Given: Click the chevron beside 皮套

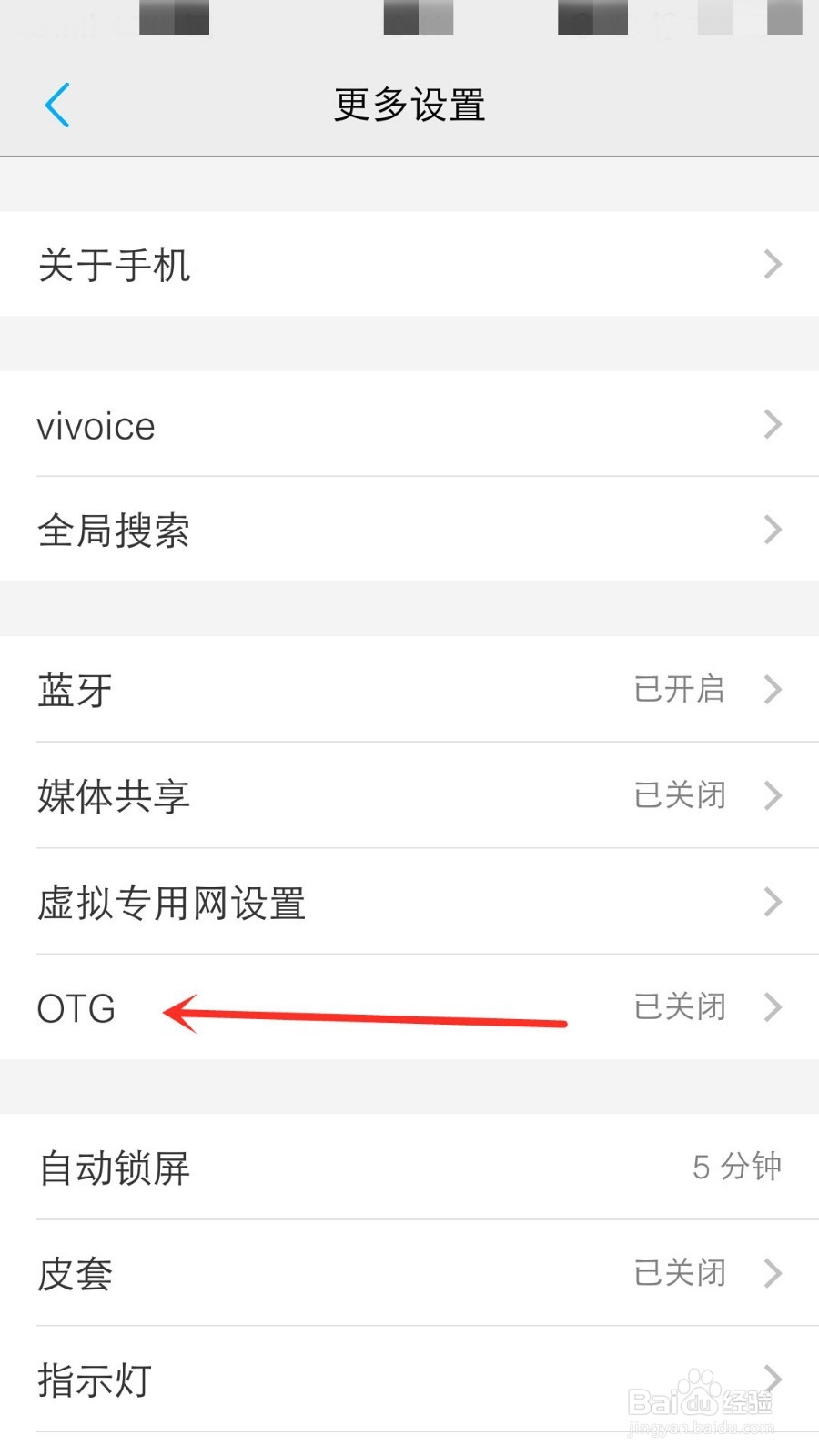Looking at the screenshot, I should click(773, 1274).
